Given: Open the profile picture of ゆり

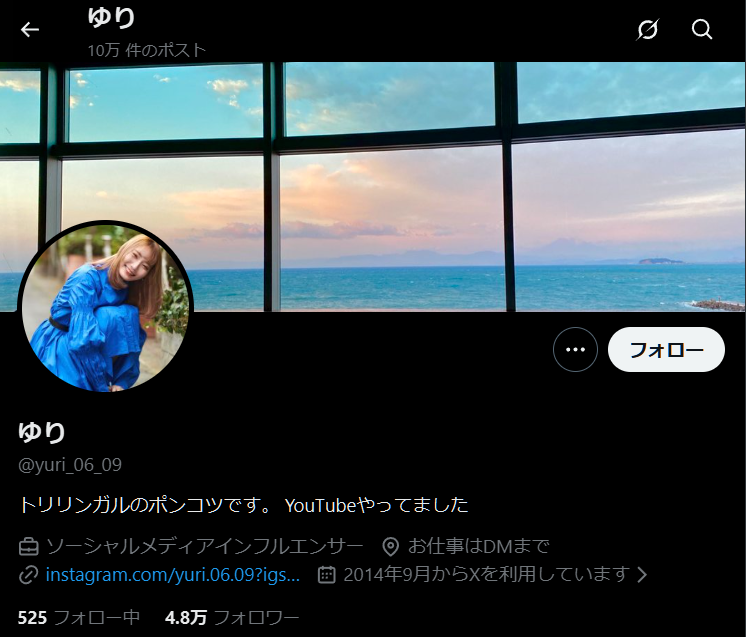Looking at the screenshot, I should (105, 307).
